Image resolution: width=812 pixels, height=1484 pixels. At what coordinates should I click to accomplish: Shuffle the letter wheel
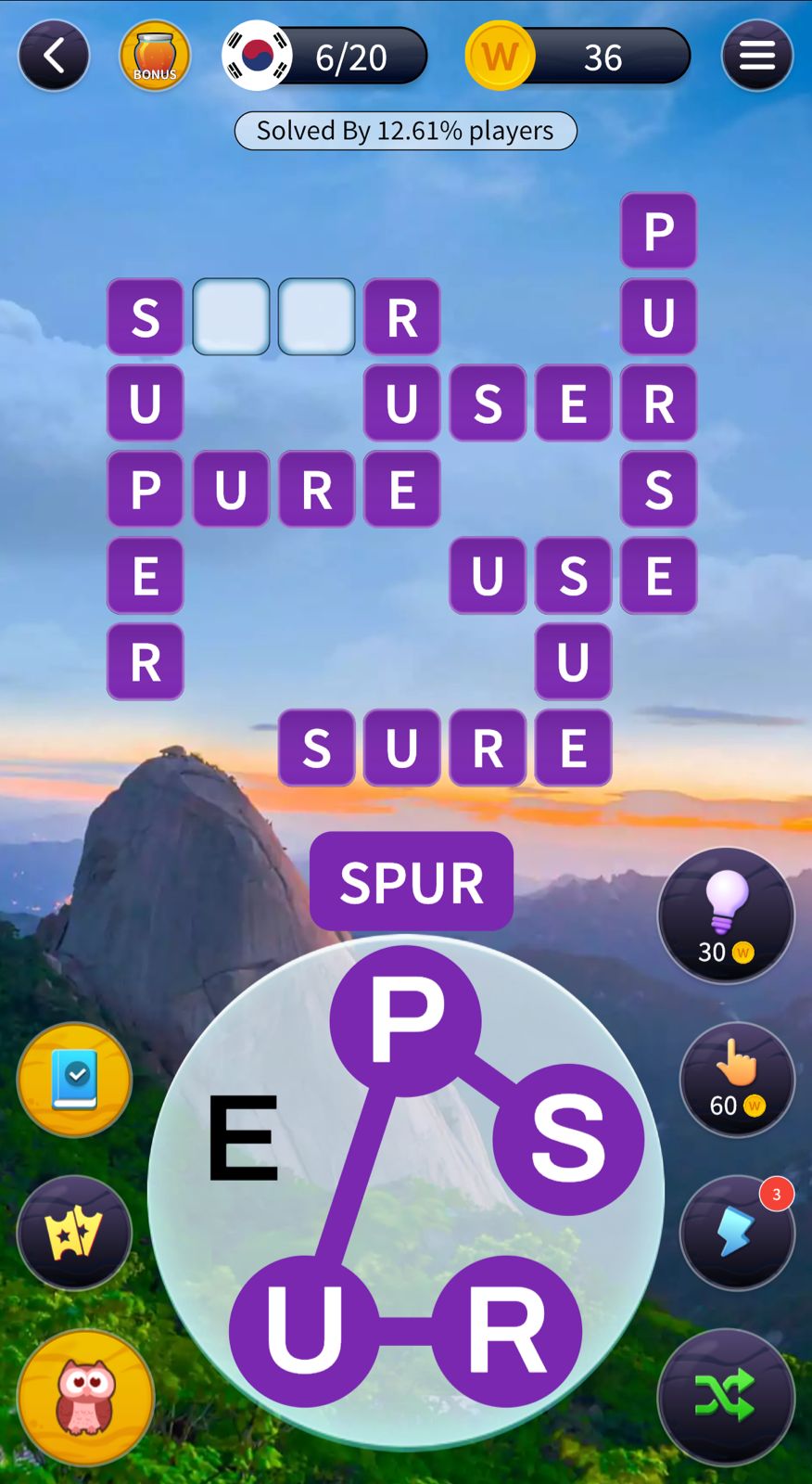(726, 1396)
